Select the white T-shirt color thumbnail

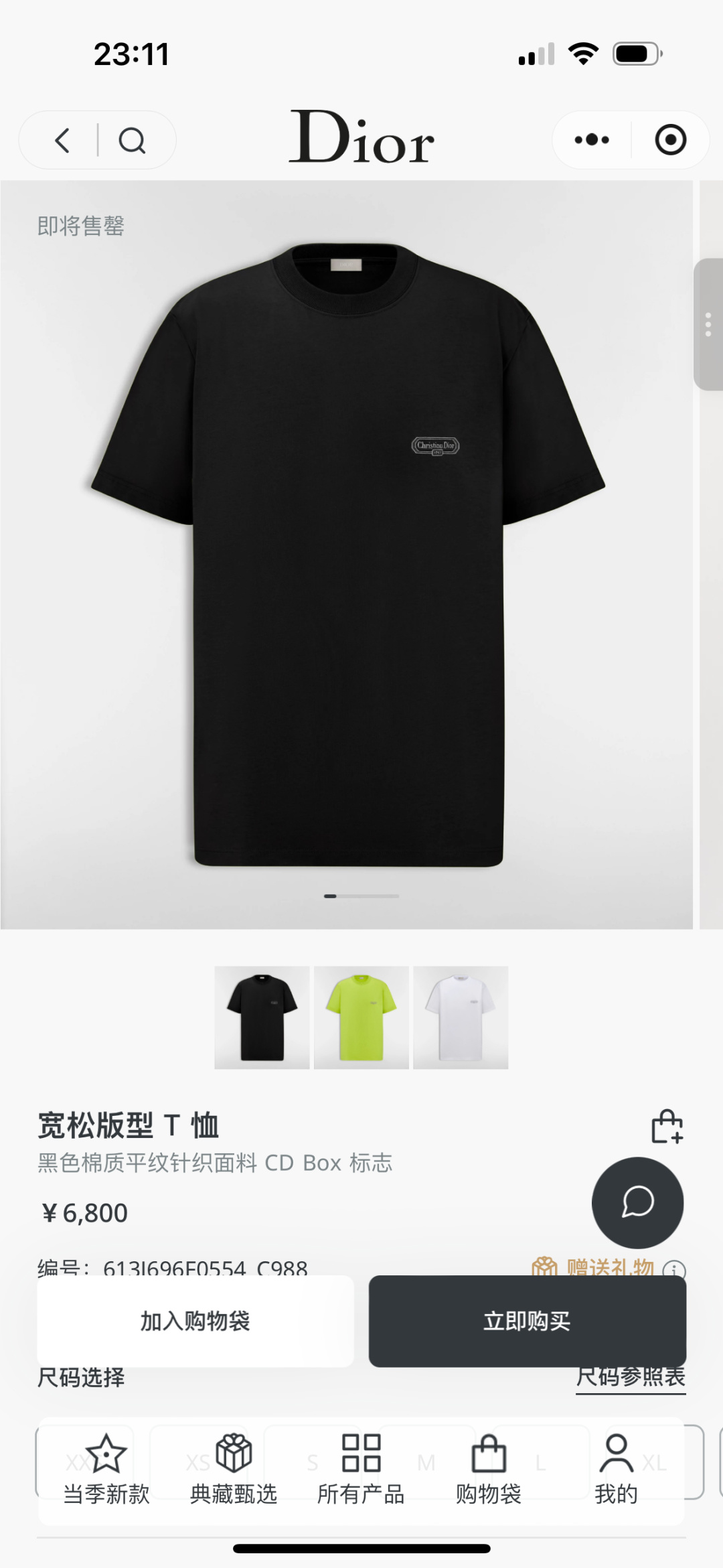[x=461, y=1017]
